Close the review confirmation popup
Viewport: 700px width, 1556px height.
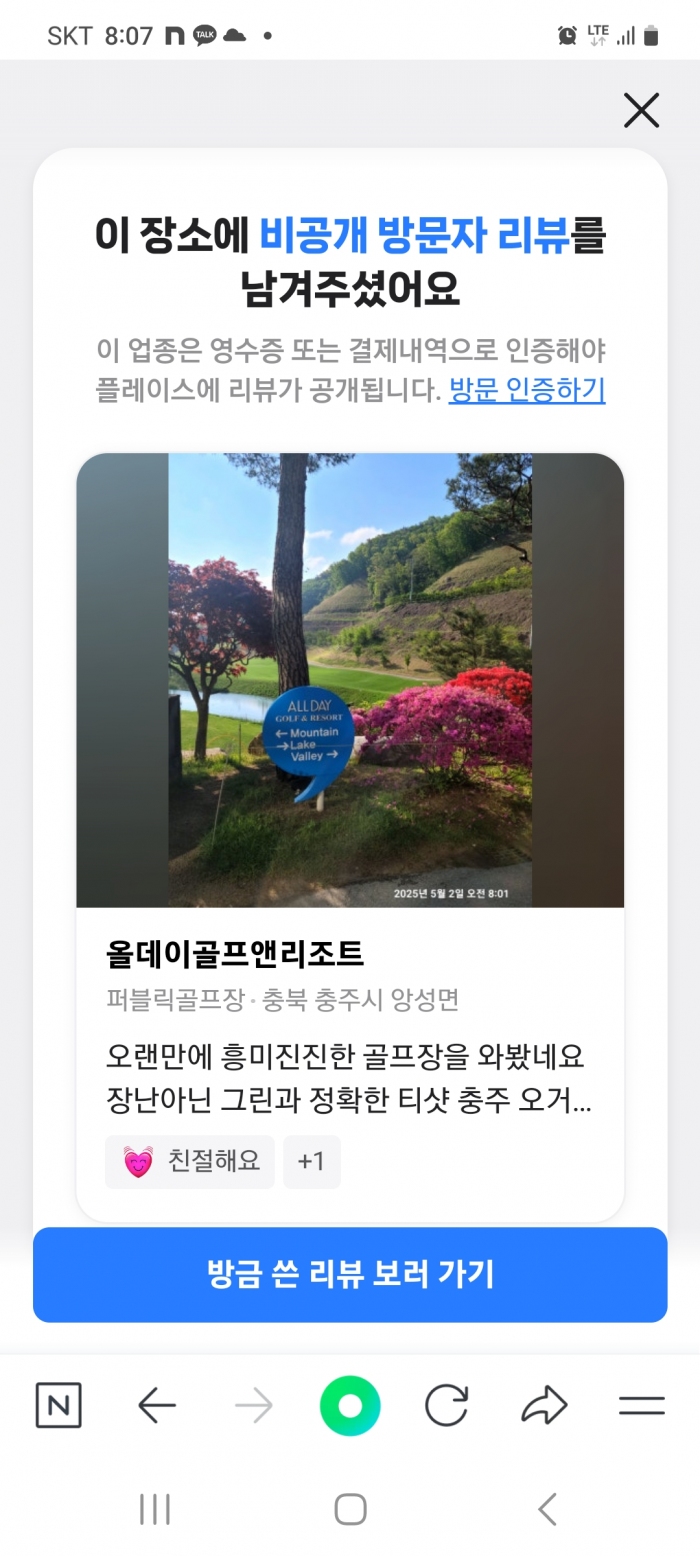point(641,110)
